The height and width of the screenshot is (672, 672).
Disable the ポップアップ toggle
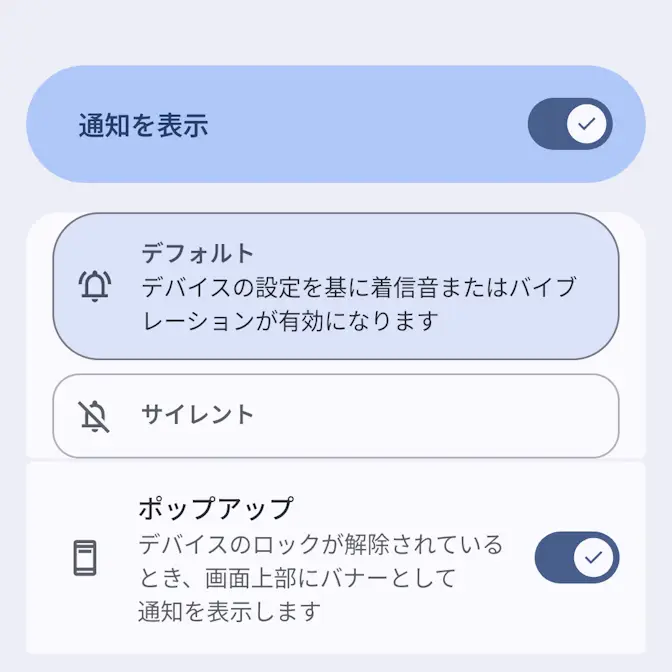coord(577,557)
